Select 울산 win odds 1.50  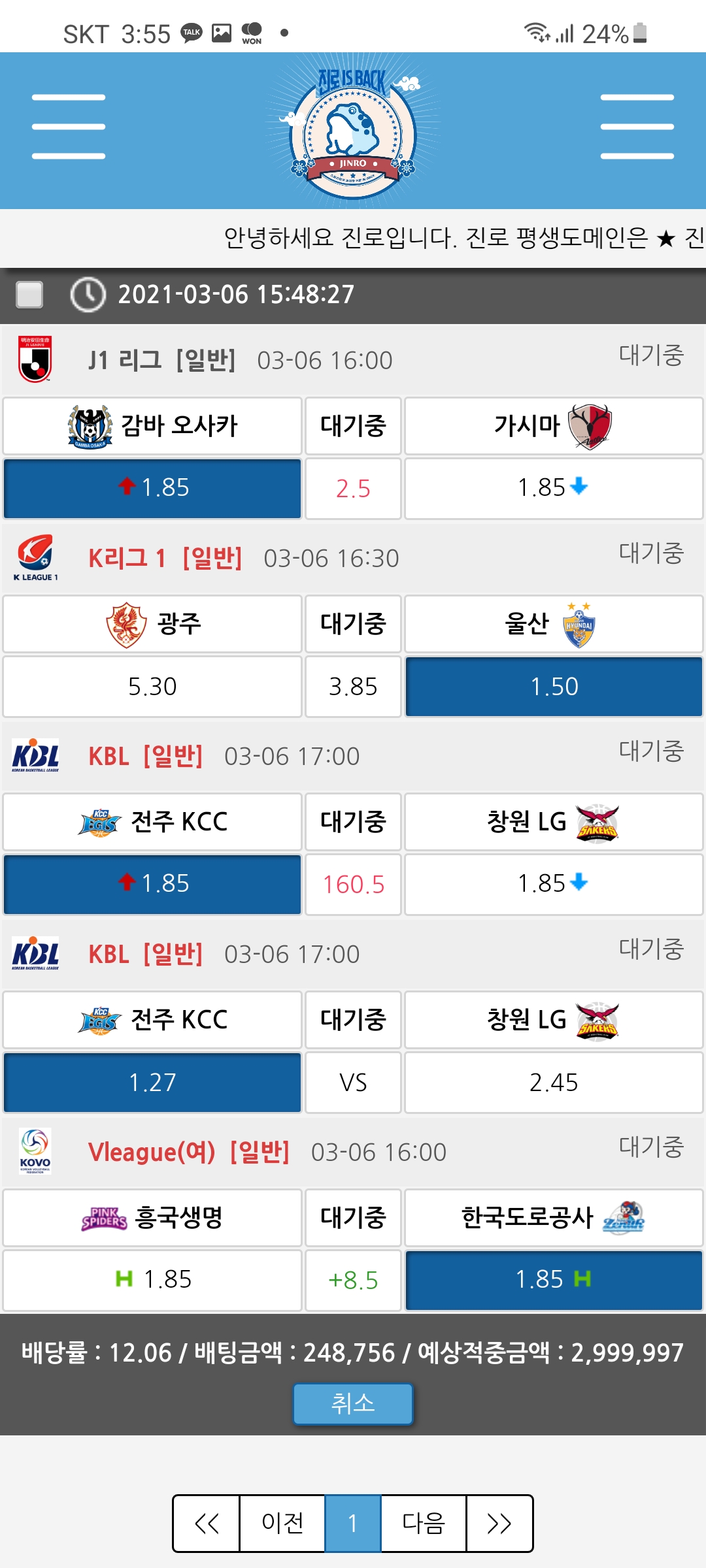[x=554, y=687]
